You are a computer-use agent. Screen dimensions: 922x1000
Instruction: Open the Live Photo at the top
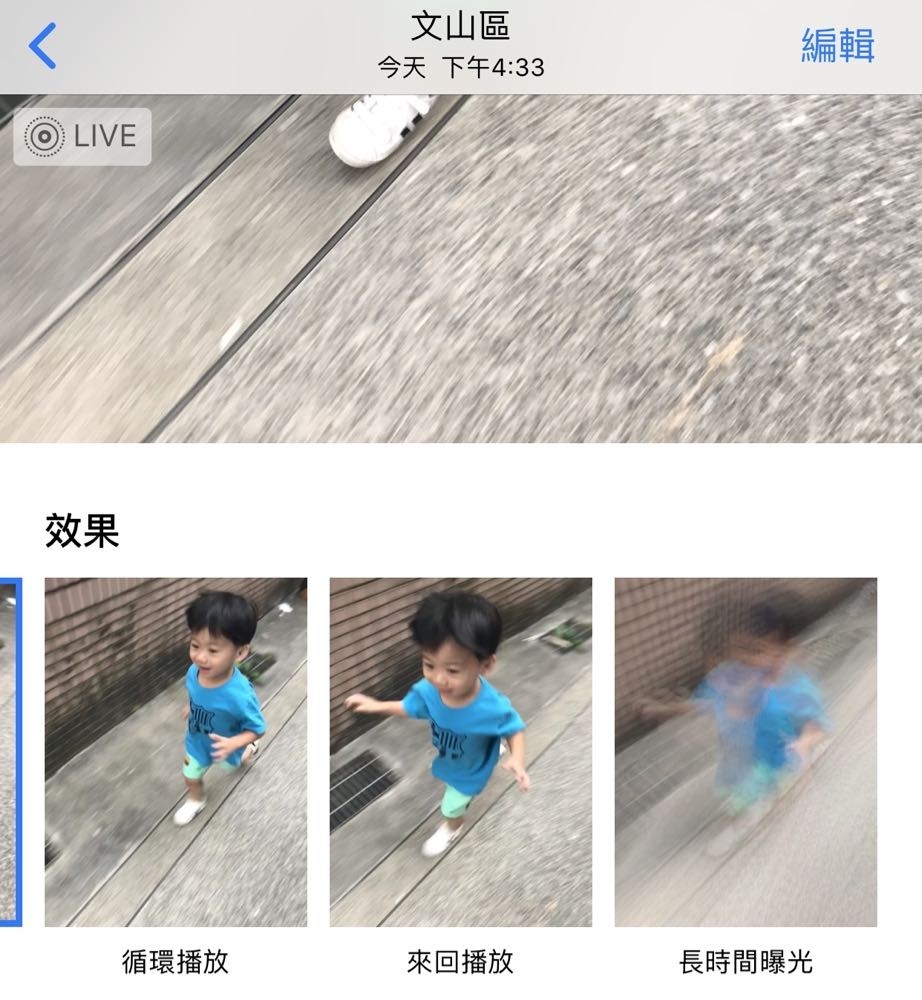pyautogui.click(x=461, y=268)
